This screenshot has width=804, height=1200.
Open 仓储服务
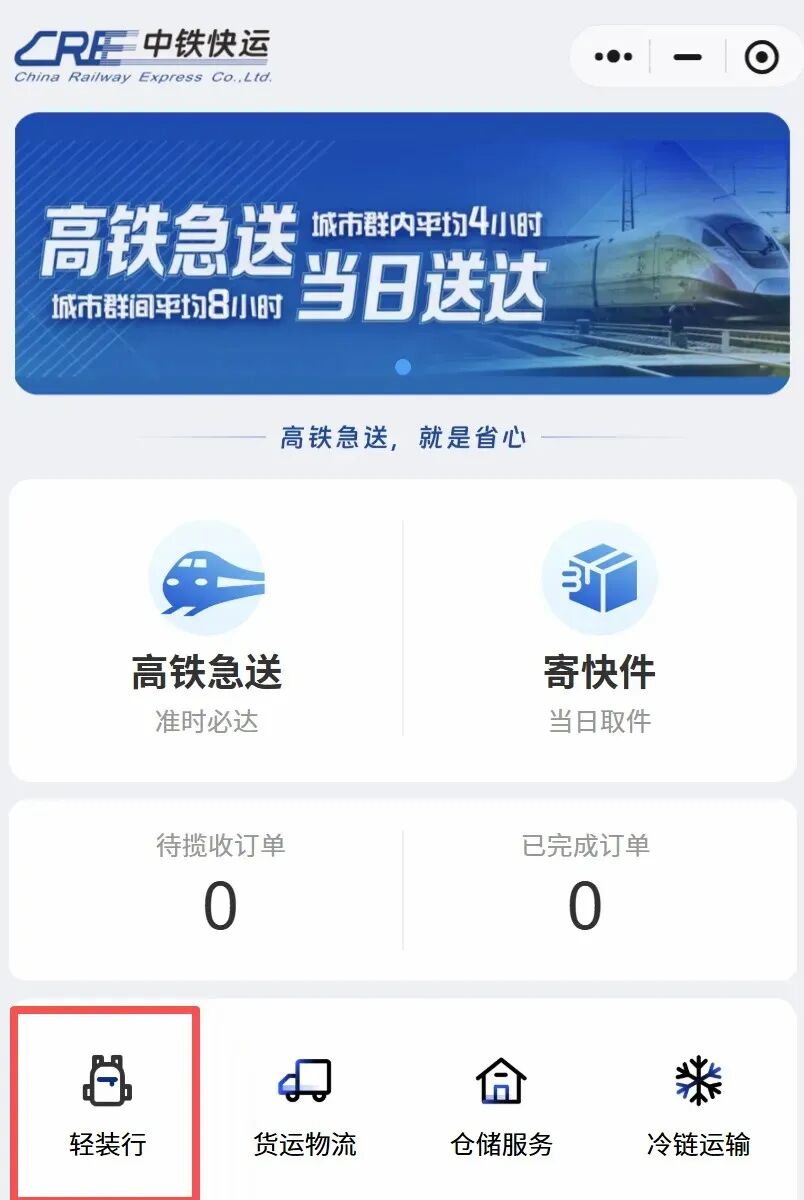(x=501, y=1105)
